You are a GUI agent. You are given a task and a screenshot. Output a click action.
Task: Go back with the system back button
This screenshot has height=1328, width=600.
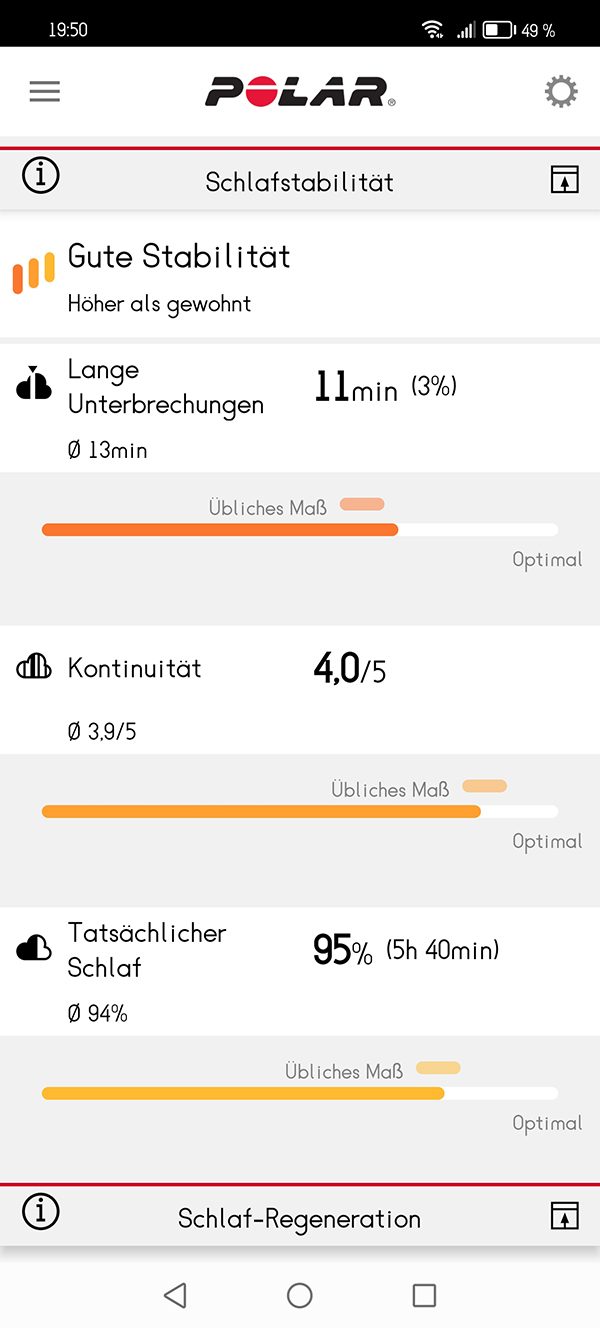(x=175, y=1295)
